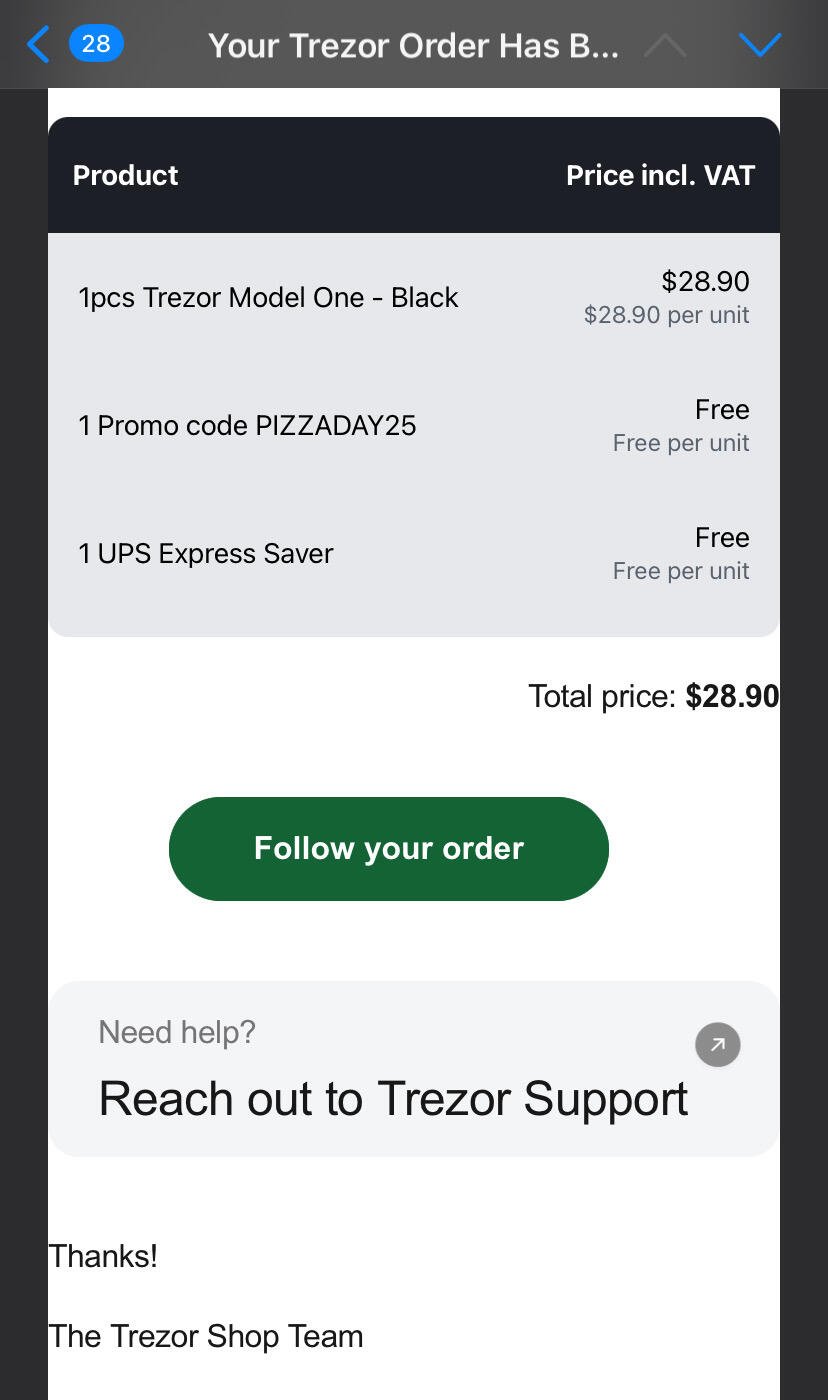Open the Reach out to Trezor Support card

pyautogui.click(x=414, y=1068)
